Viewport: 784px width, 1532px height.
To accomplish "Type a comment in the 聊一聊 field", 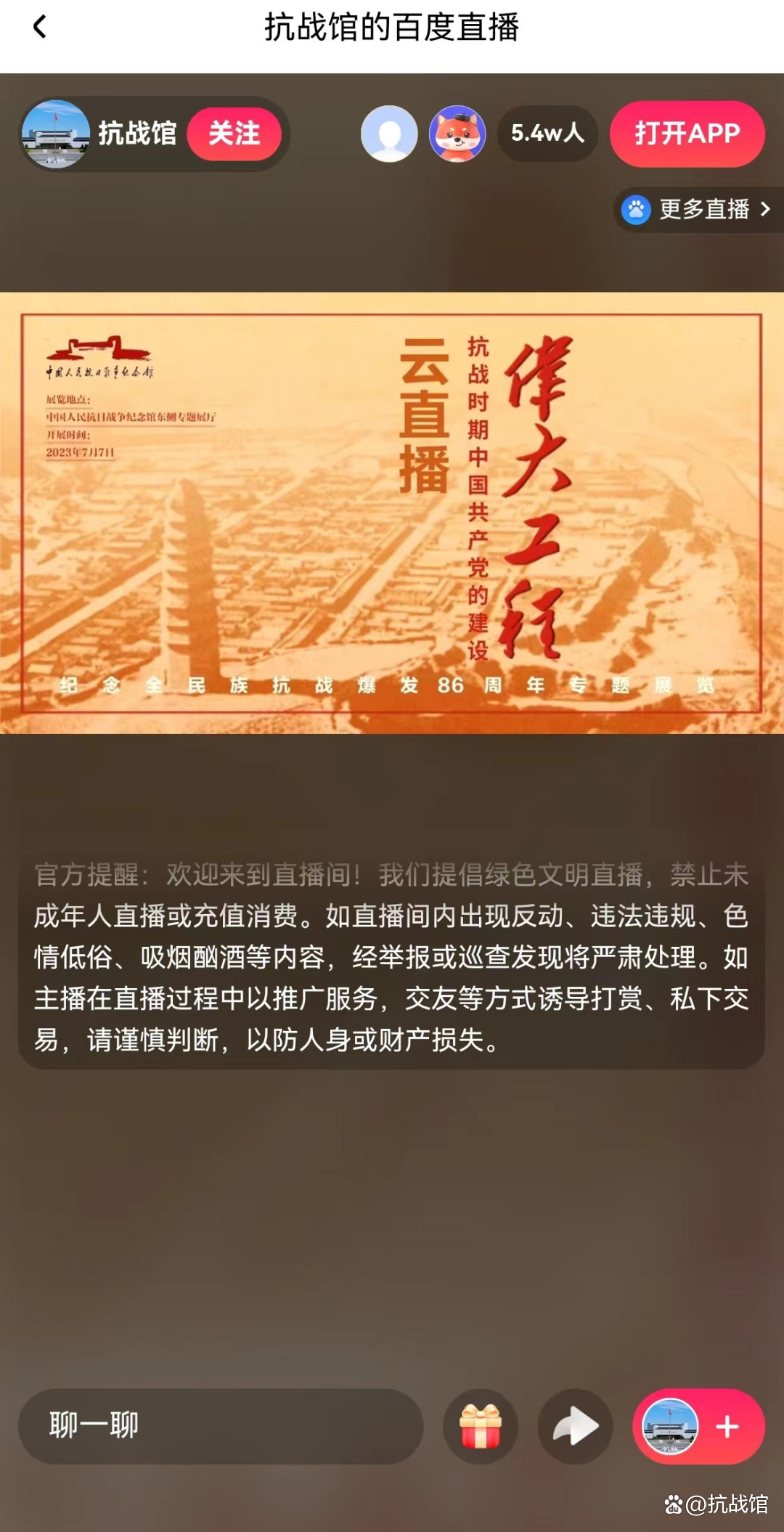I will pyautogui.click(x=220, y=1425).
